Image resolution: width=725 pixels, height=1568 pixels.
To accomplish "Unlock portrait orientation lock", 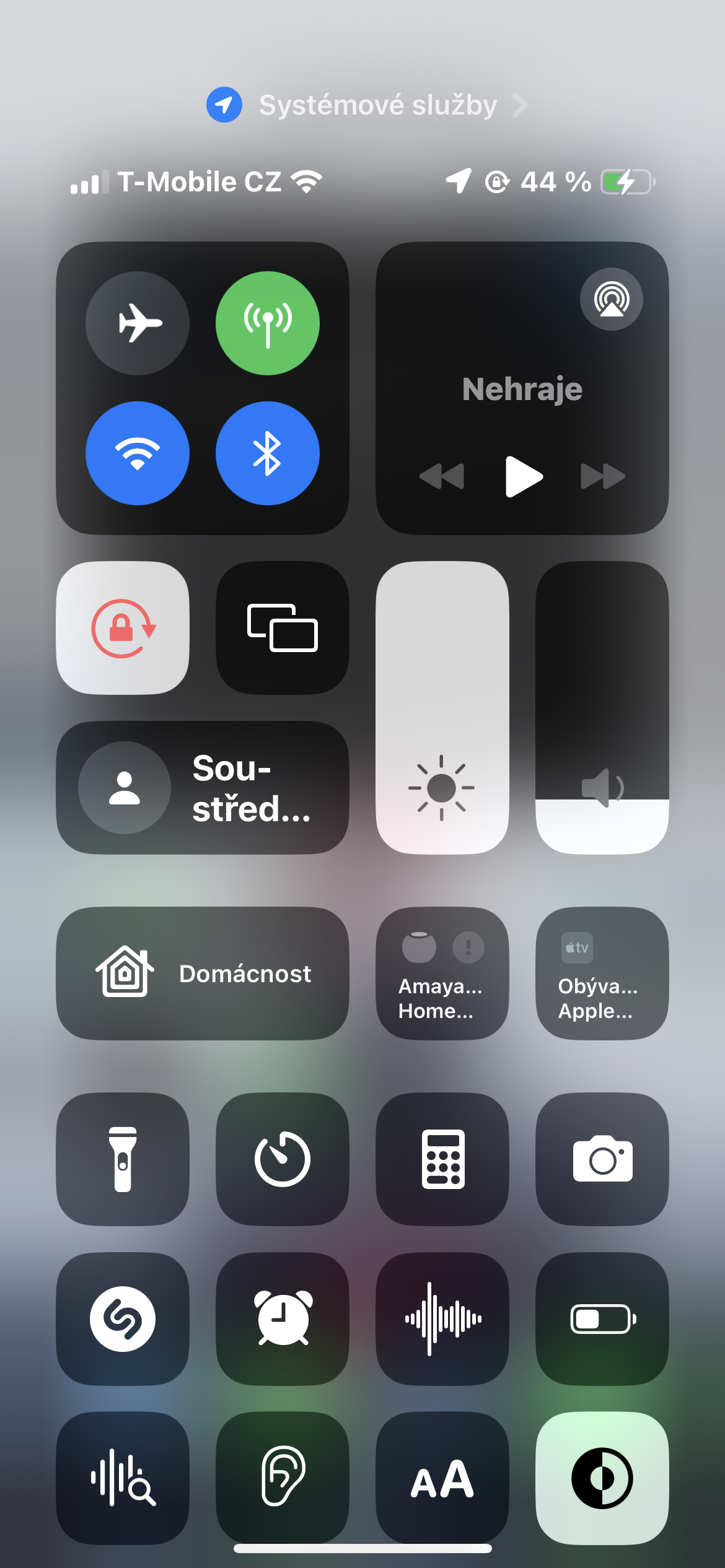I will pos(123,628).
